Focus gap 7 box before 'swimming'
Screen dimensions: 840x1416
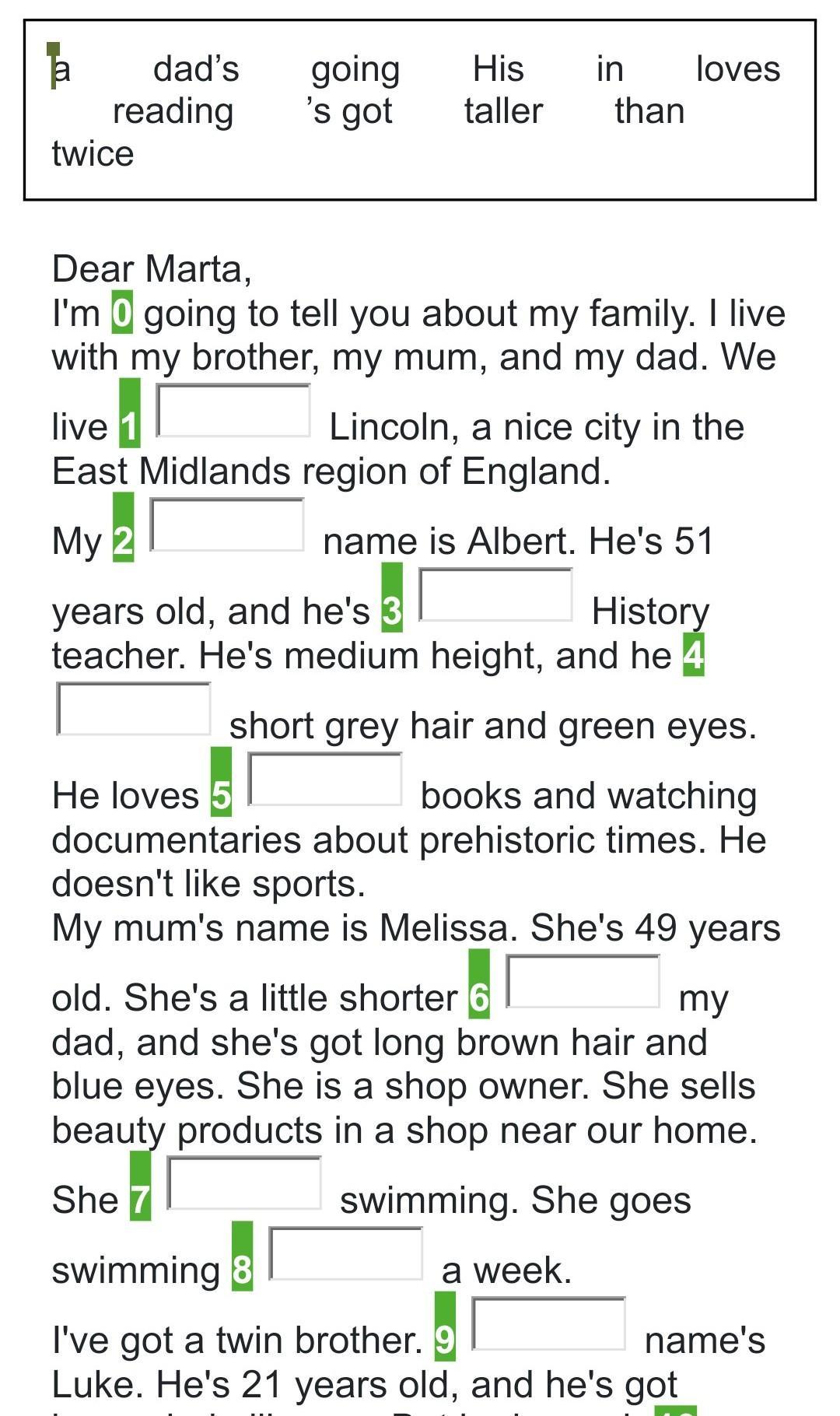(244, 1183)
